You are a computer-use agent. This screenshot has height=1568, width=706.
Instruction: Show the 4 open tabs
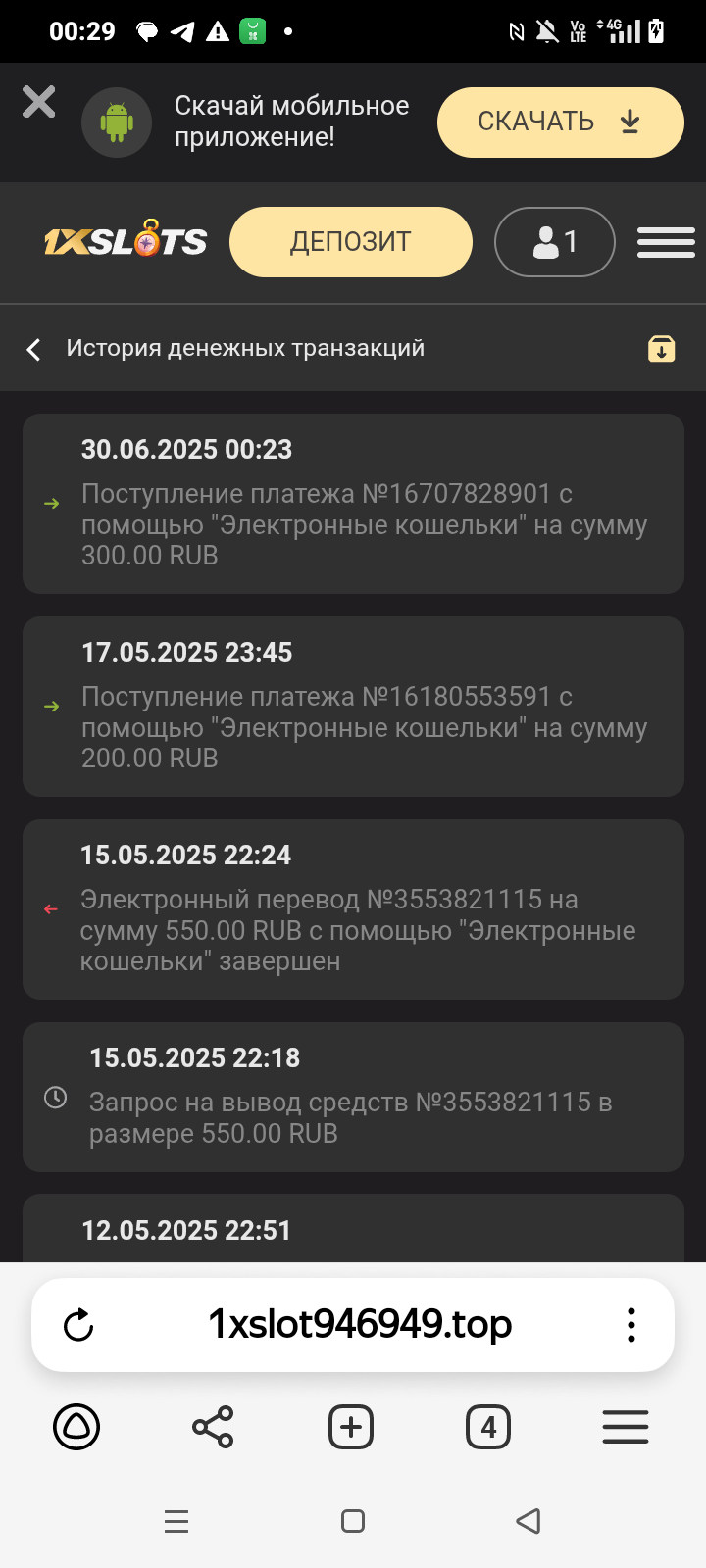pos(488,1427)
